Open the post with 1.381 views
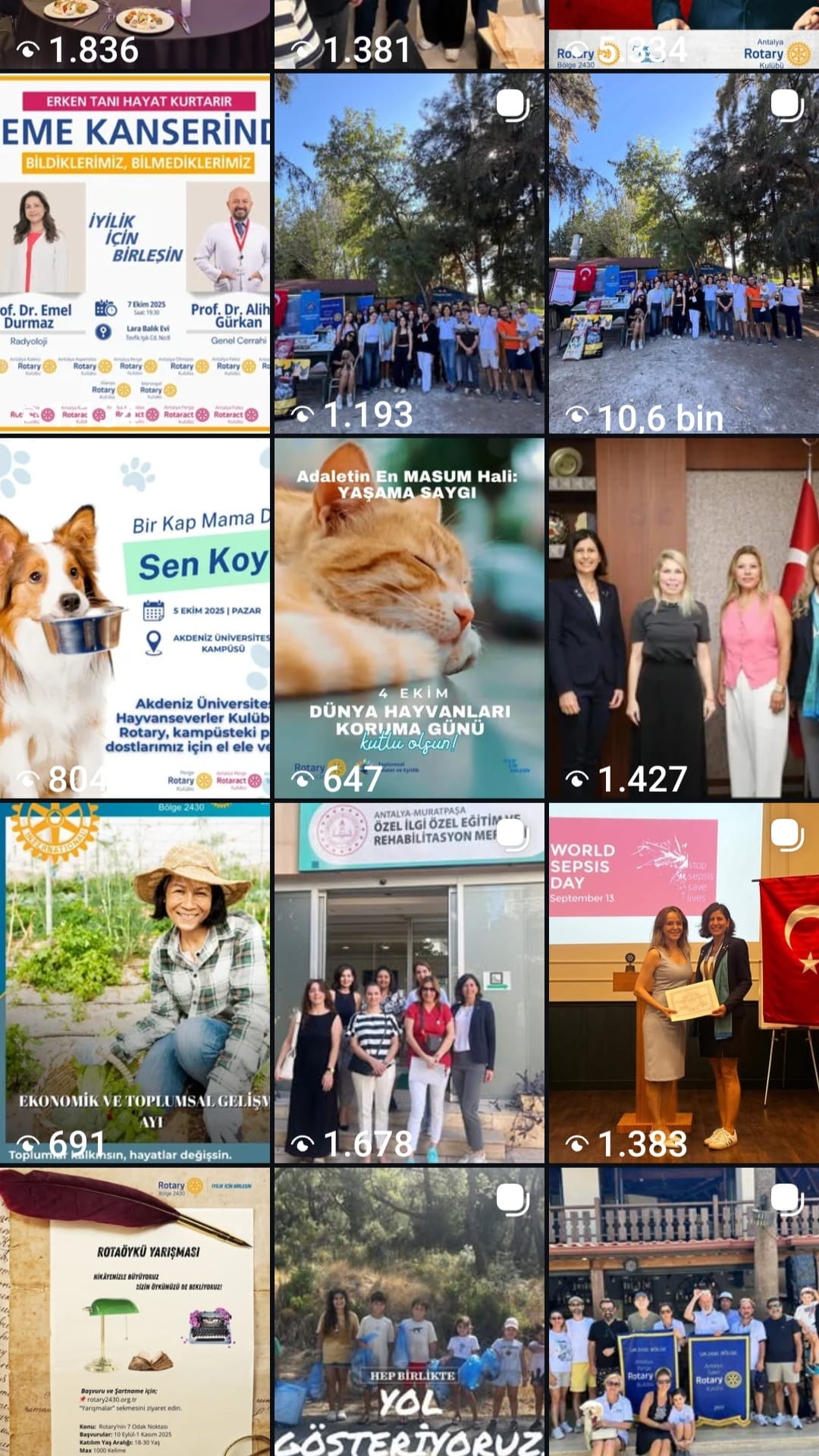Image resolution: width=819 pixels, height=1456 pixels. click(x=409, y=34)
